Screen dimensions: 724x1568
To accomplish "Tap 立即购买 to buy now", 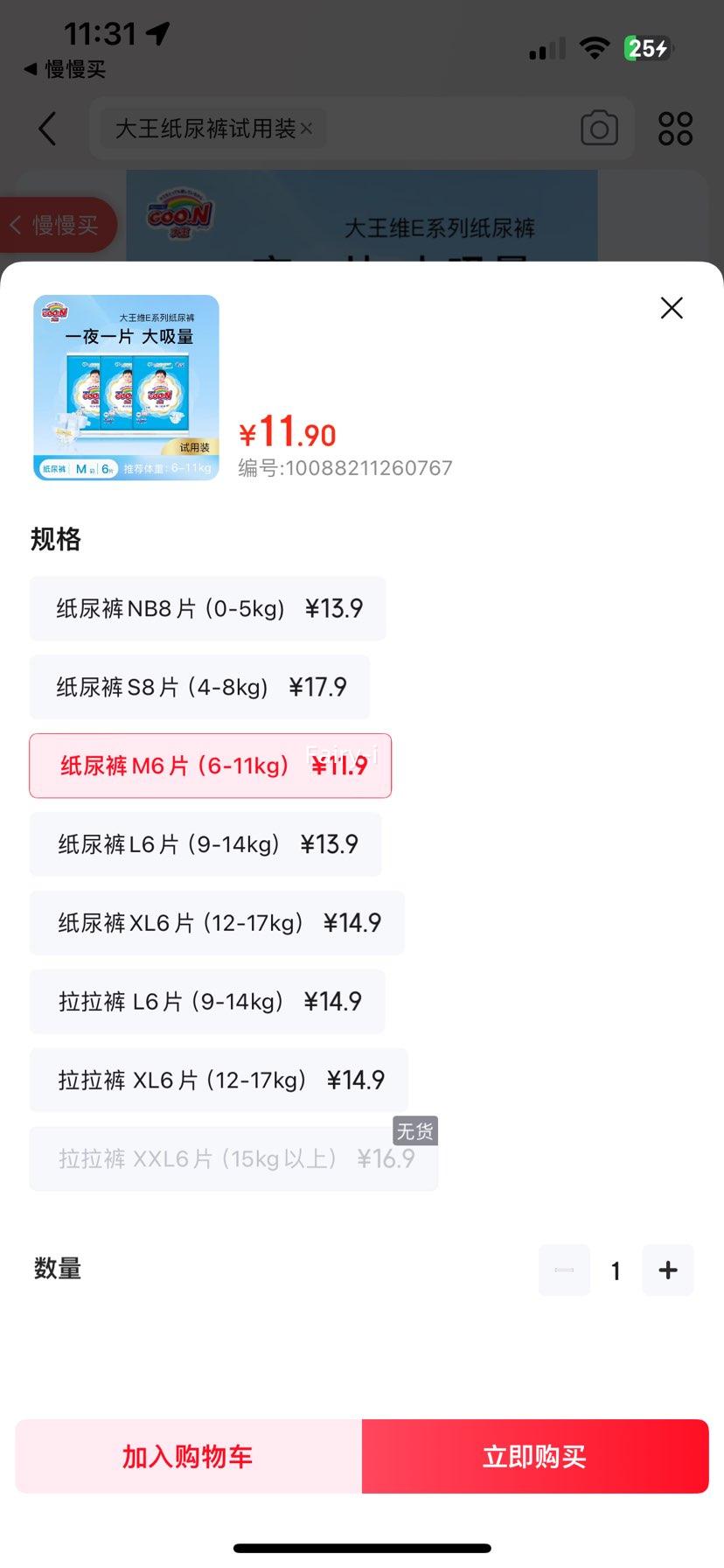I will coord(534,1455).
